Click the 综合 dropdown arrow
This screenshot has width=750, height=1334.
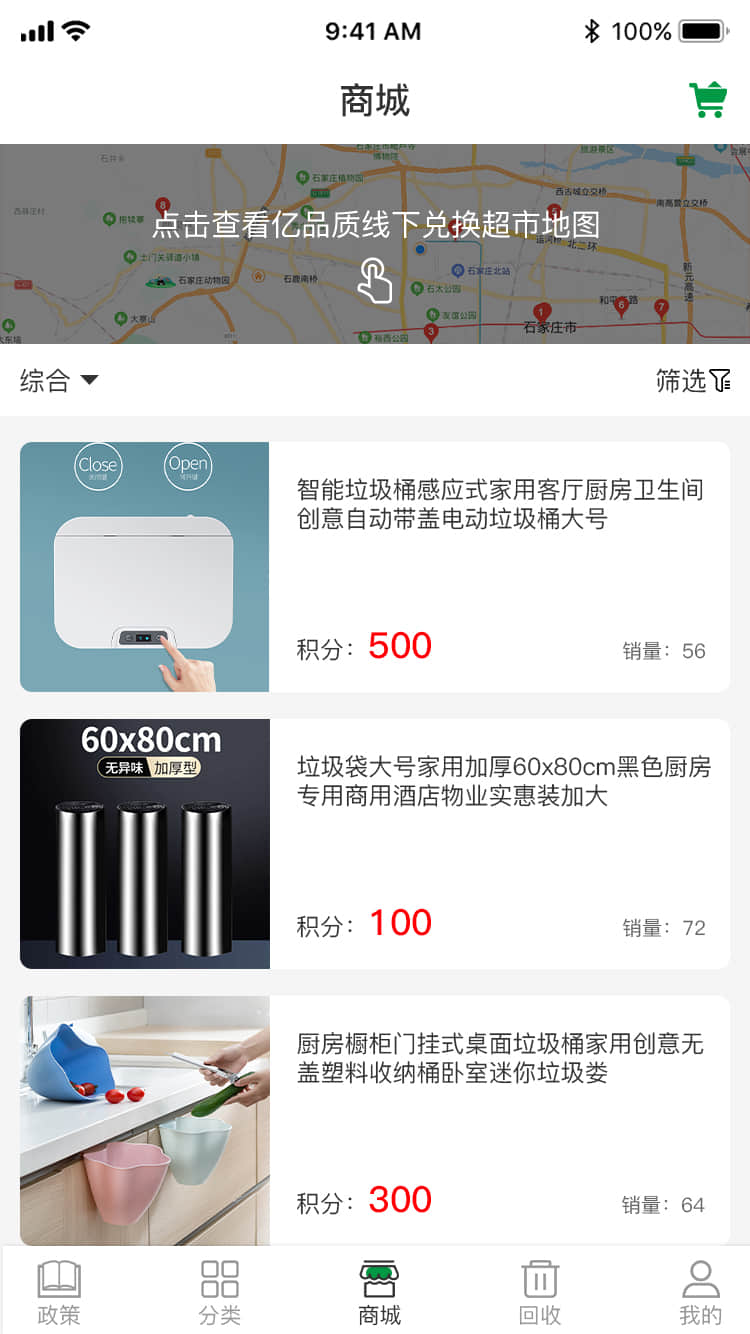click(89, 381)
